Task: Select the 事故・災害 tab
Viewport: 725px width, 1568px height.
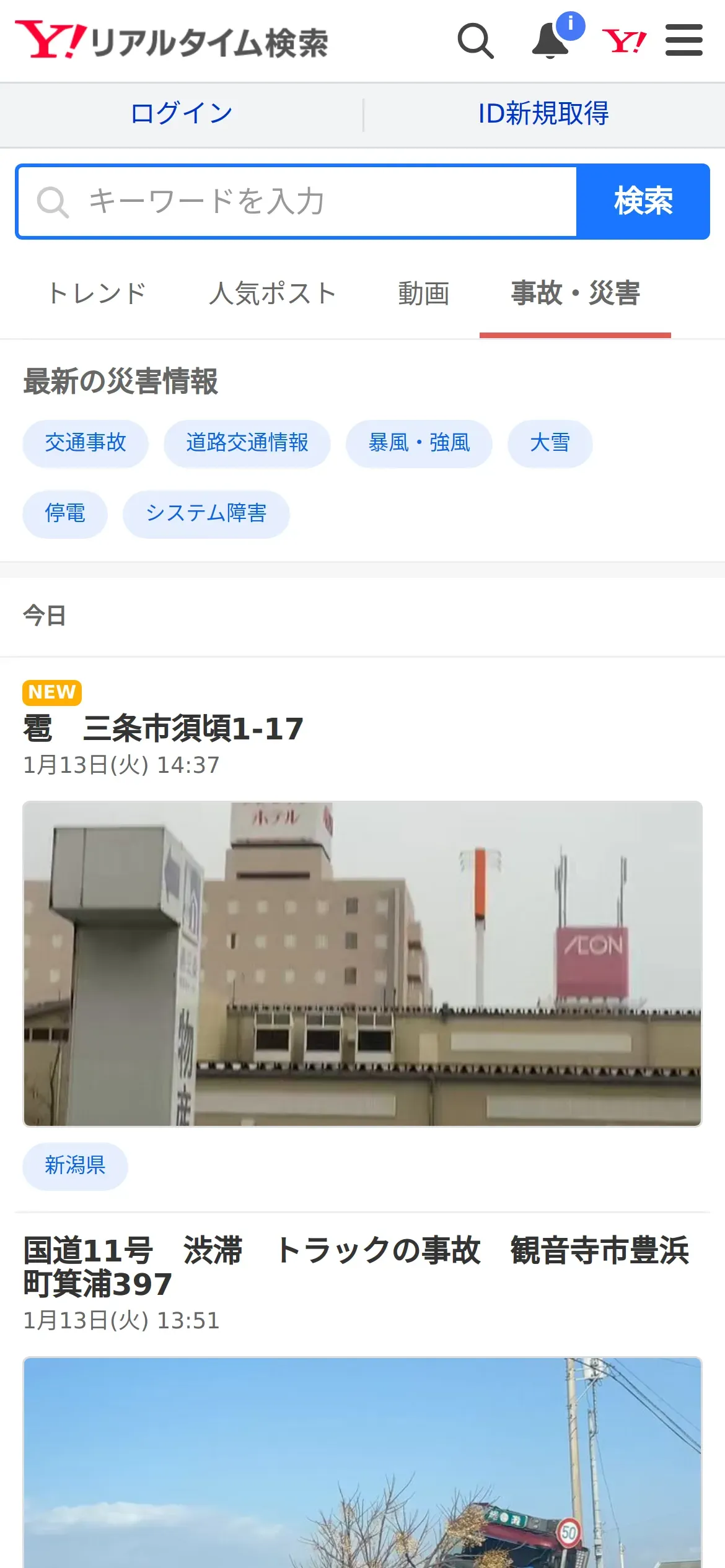Action: [575, 294]
